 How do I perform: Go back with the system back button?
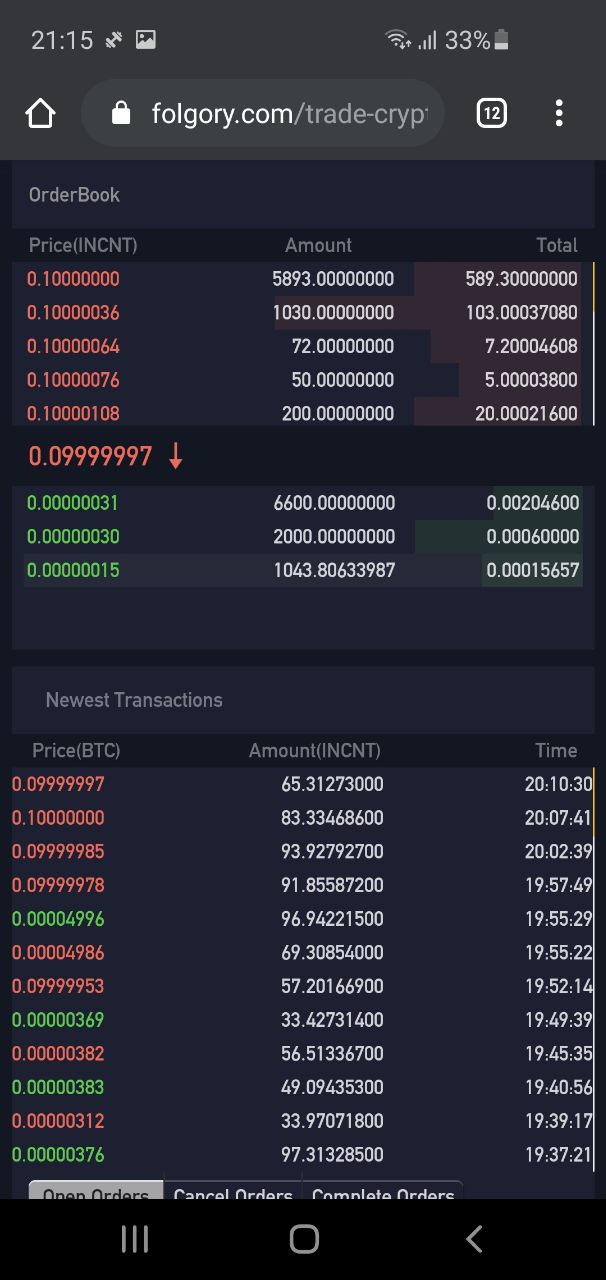click(x=474, y=1240)
